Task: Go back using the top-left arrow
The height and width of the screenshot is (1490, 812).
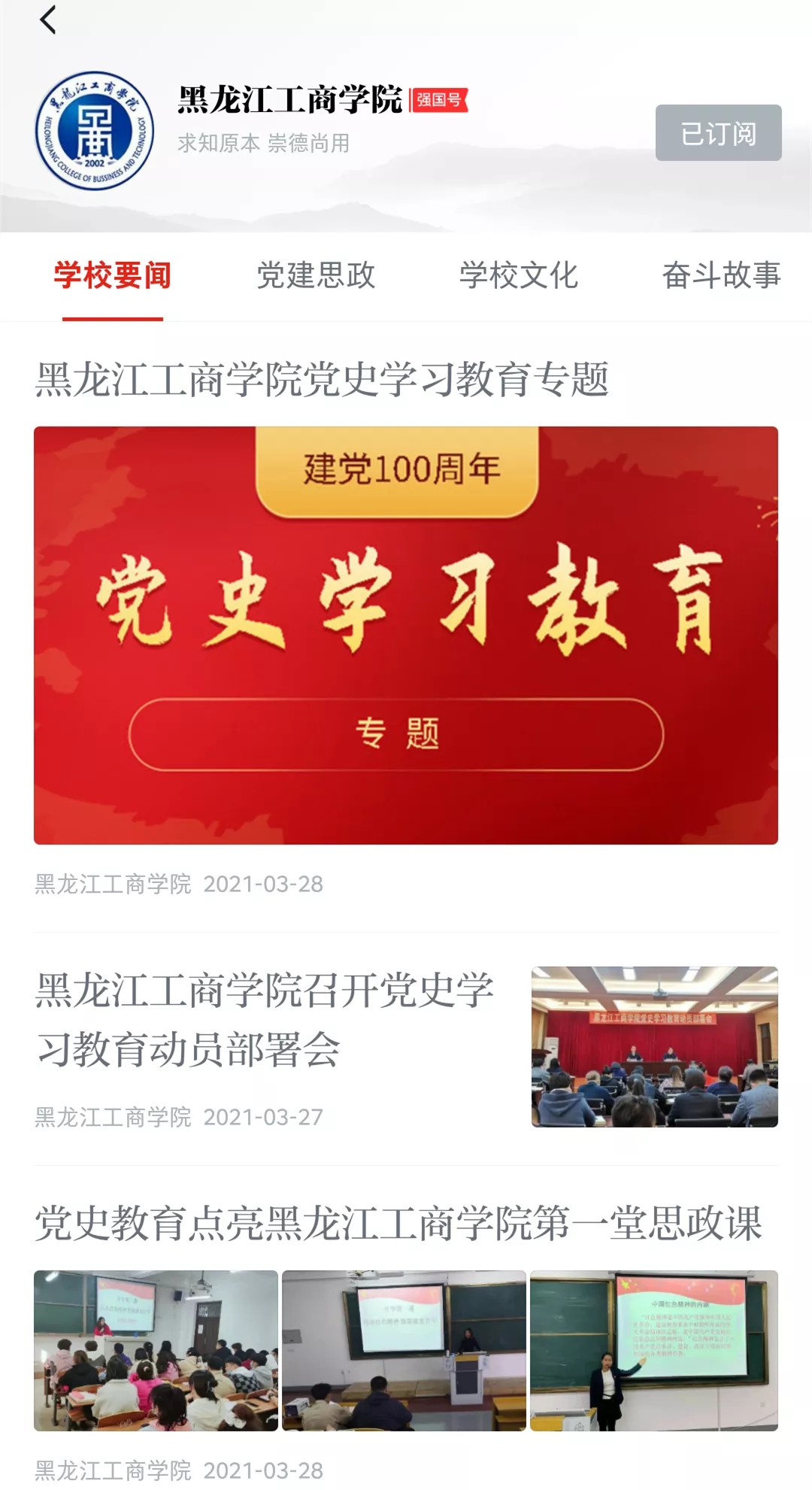Action: coord(48,20)
